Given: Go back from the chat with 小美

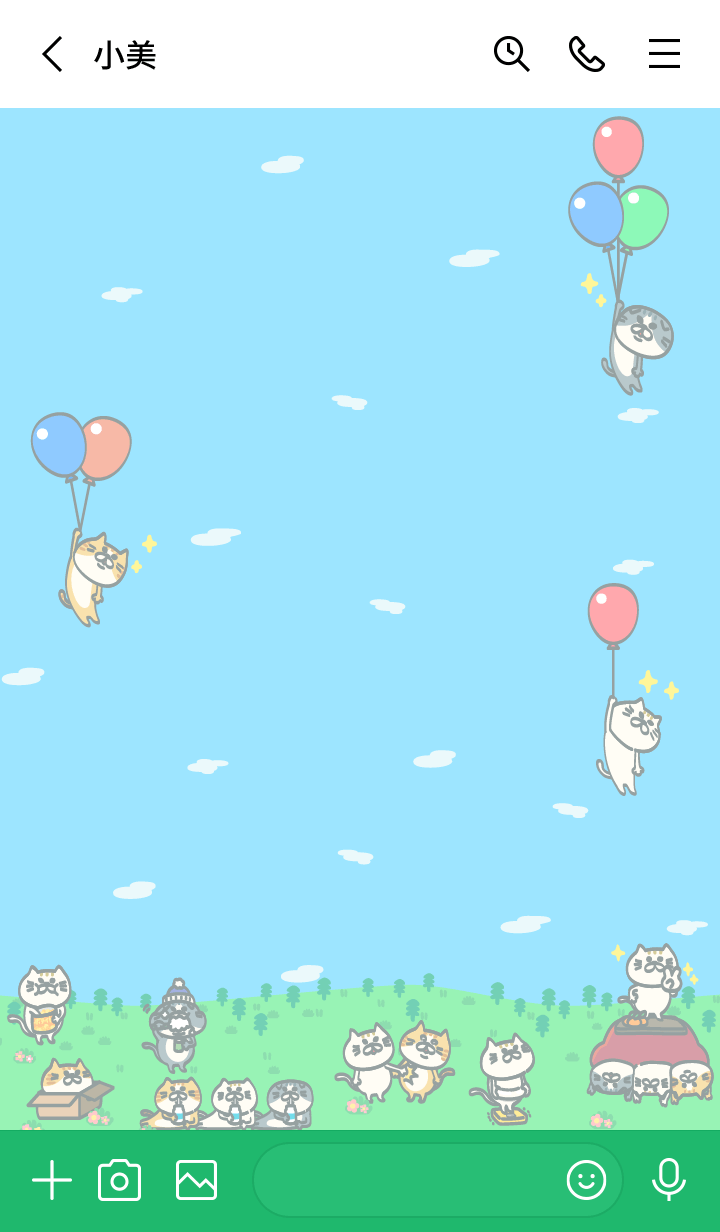Looking at the screenshot, I should point(52,54).
